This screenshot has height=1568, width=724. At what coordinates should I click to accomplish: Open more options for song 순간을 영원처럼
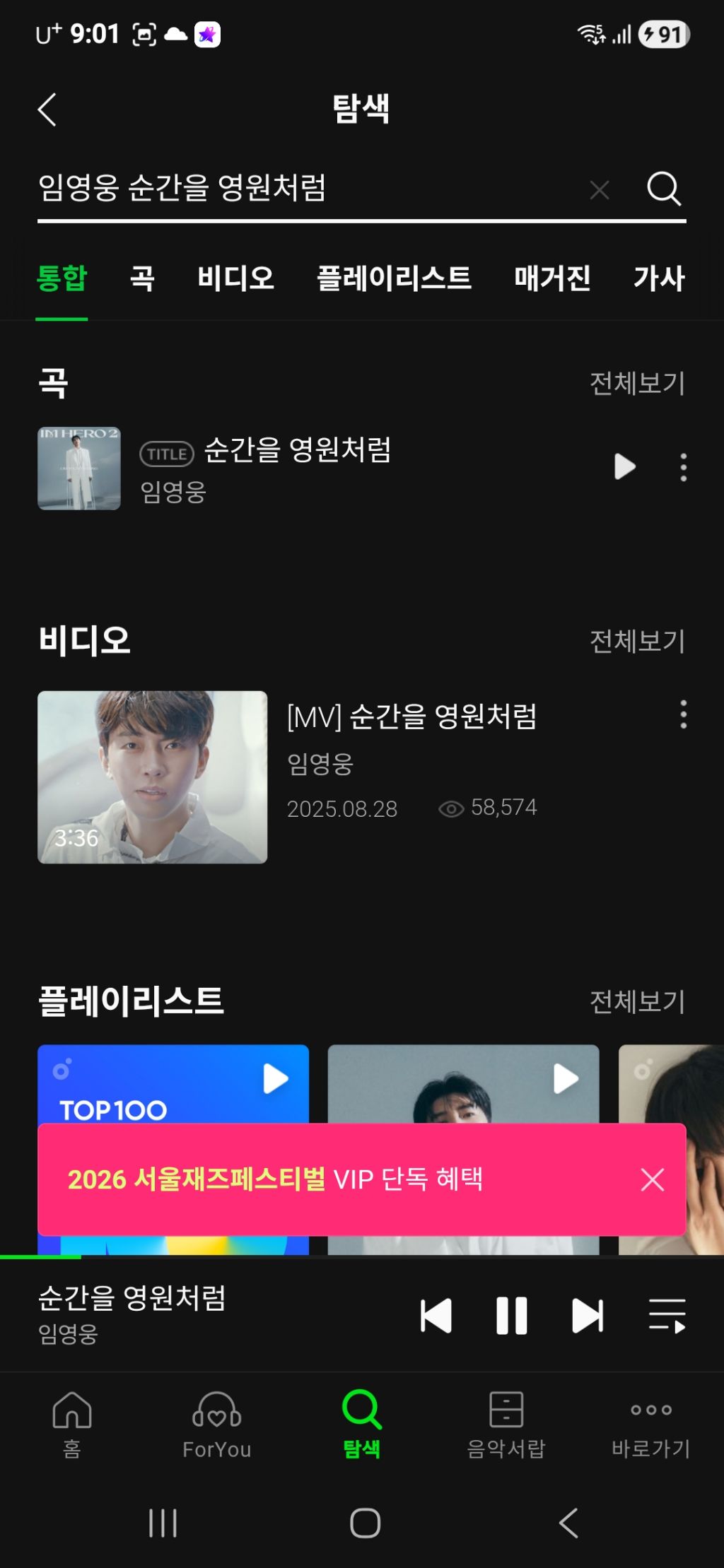point(683,467)
